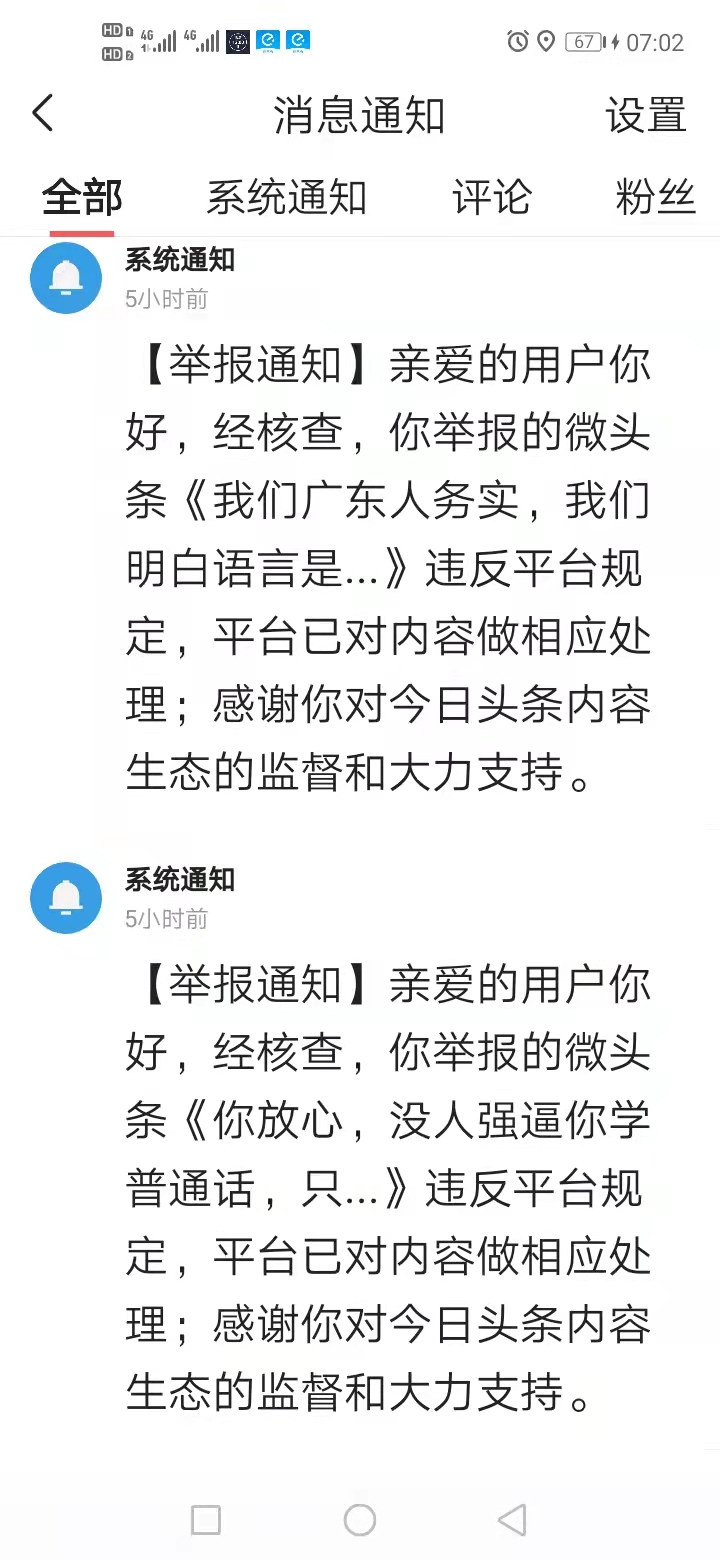Tap the system home circle button
This screenshot has width=720, height=1560.
(x=360, y=1520)
